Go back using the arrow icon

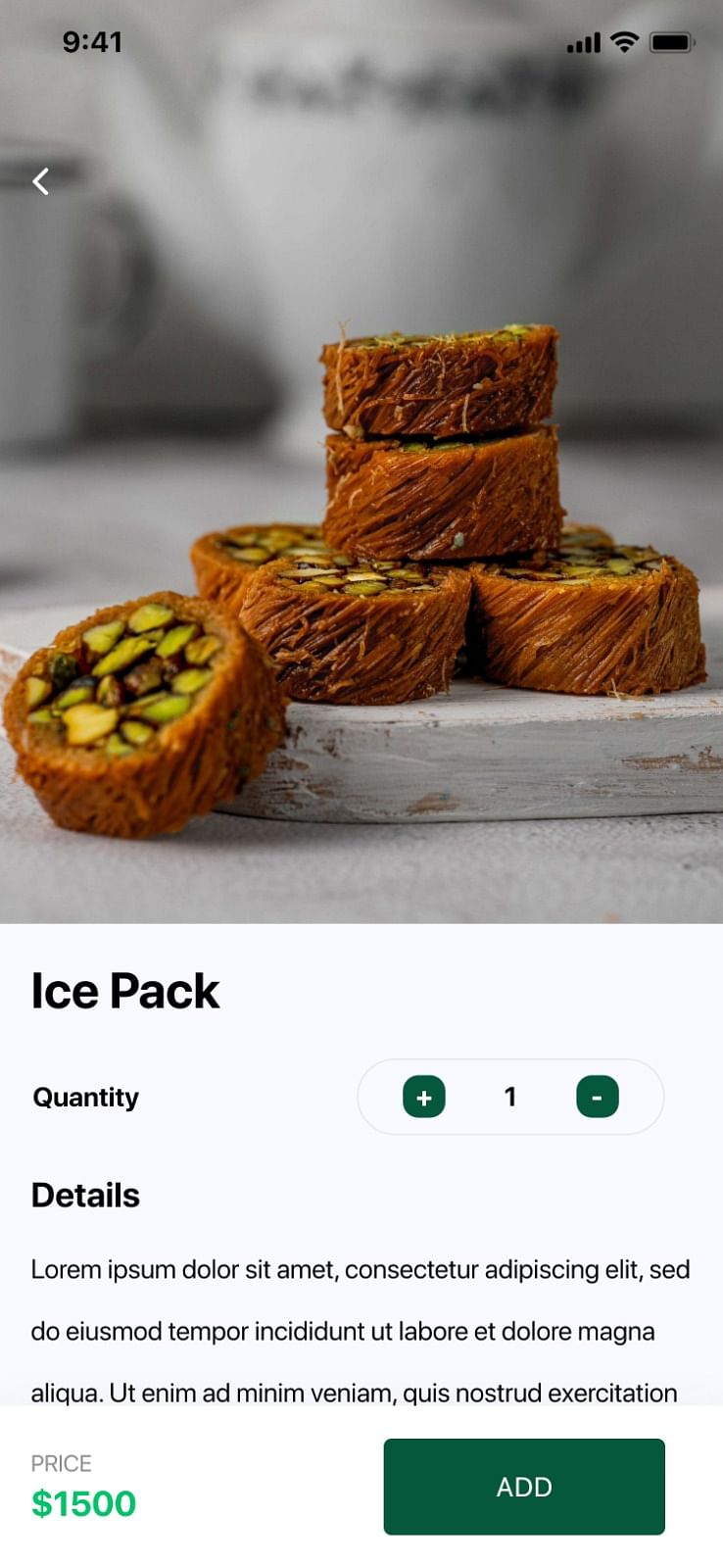[x=41, y=181]
